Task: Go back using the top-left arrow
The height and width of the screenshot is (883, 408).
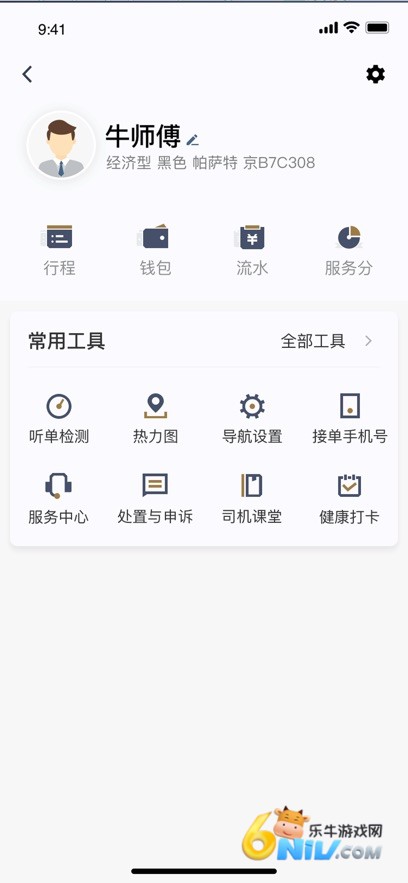Action: tap(27, 74)
